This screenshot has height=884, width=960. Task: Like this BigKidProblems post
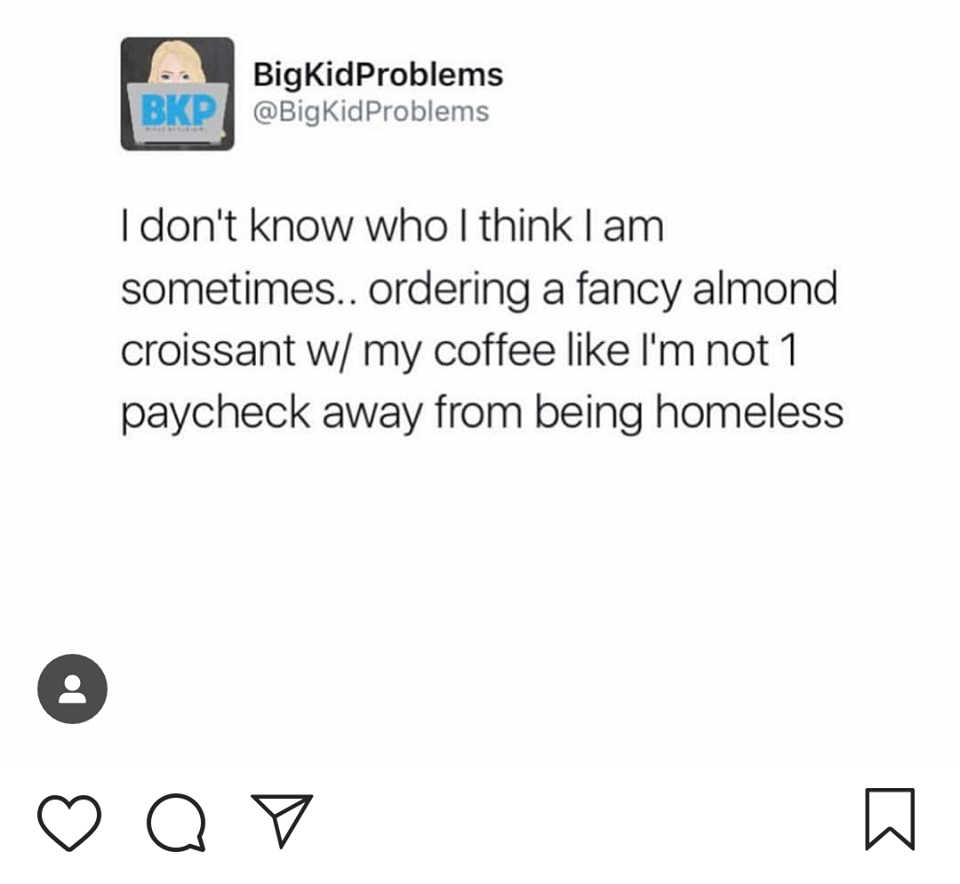tap(69, 821)
